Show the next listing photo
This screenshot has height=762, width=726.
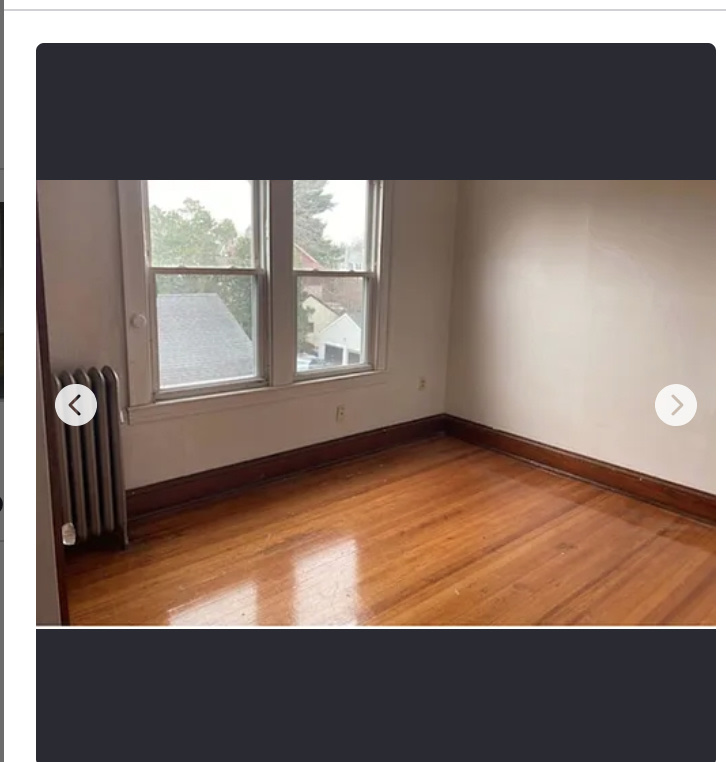(676, 405)
